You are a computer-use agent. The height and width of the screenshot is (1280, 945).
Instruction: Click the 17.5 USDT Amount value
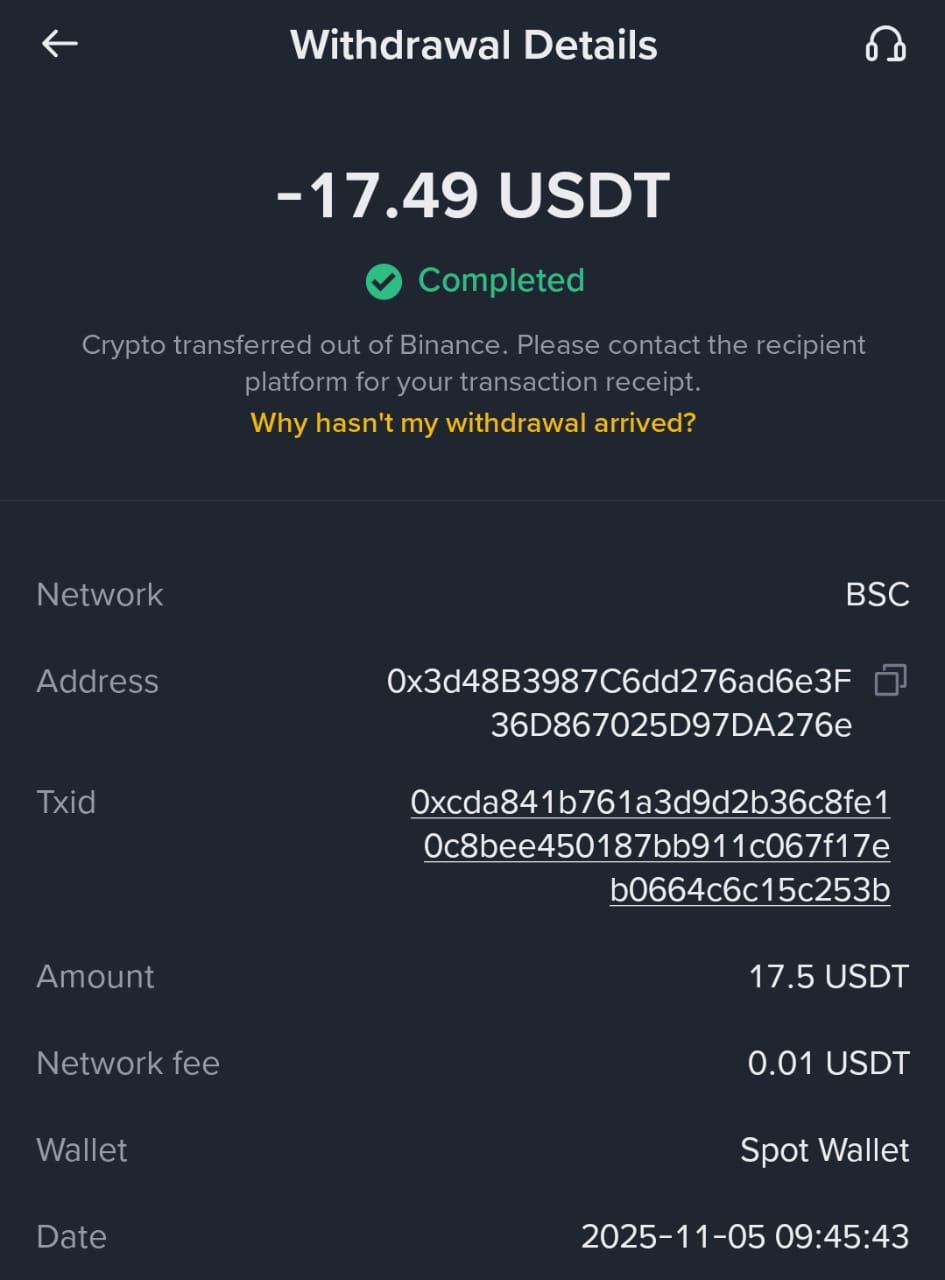click(x=828, y=977)
